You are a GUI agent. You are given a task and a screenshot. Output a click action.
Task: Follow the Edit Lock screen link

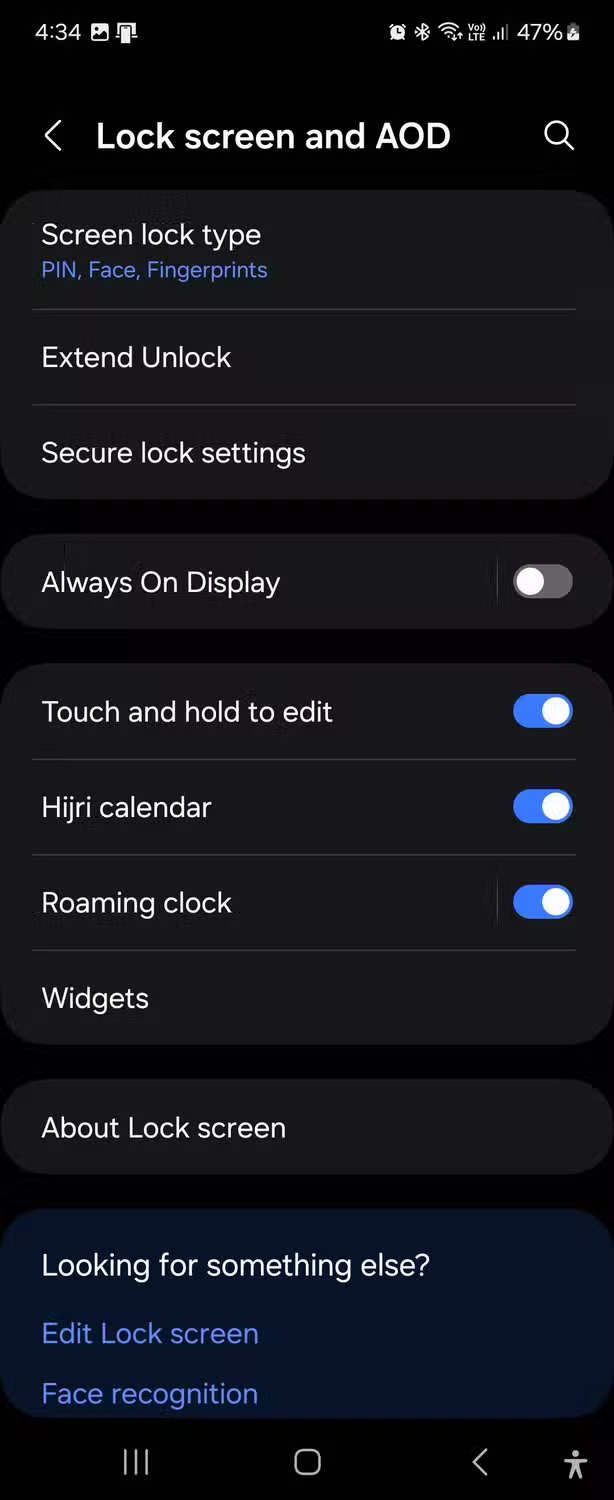click(150, 1333)
